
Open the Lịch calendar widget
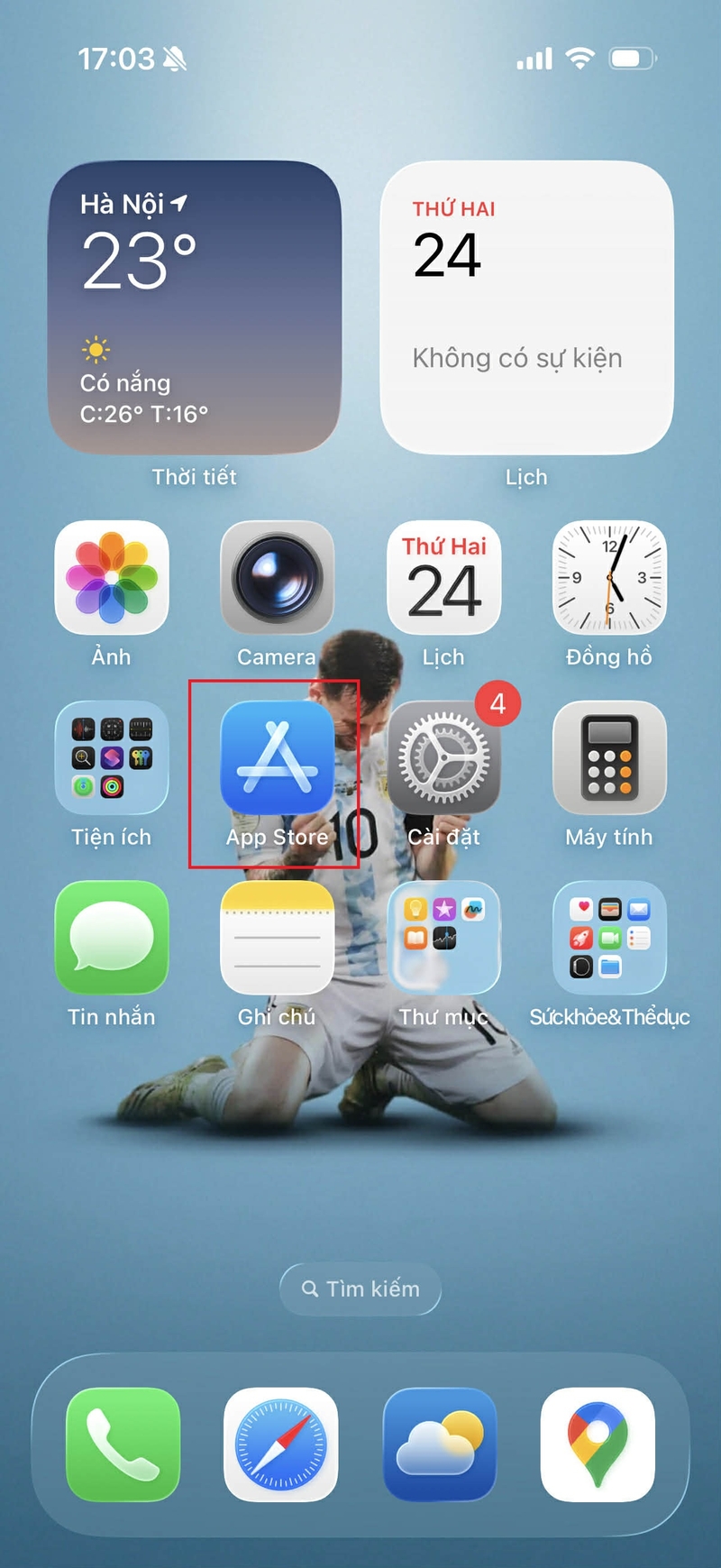click(x=526, y=307)
